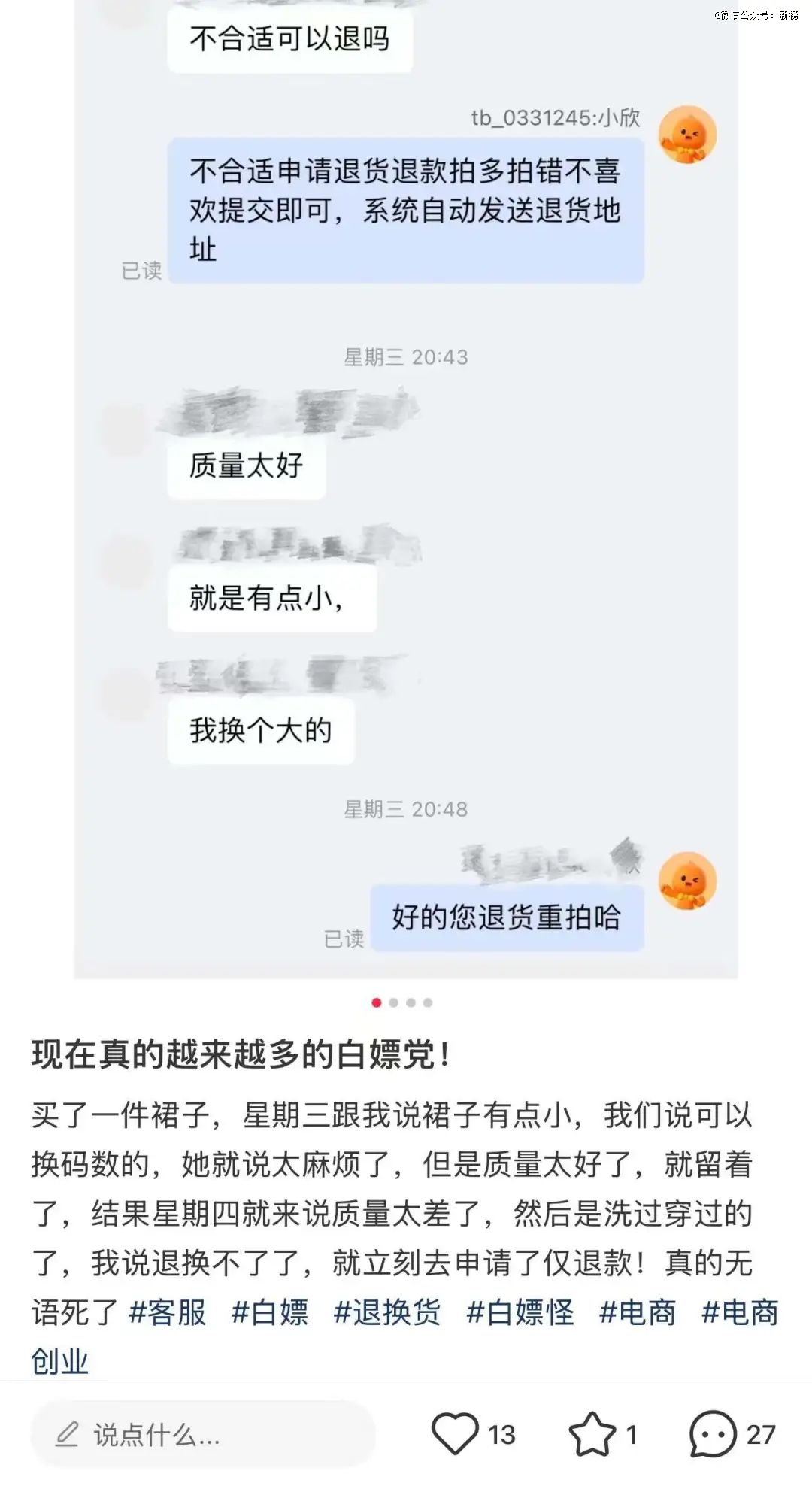This screenshot has height=1492, width=812.
Task: Open the #退换货 hashtag
Action: (x=387, y=1312)
